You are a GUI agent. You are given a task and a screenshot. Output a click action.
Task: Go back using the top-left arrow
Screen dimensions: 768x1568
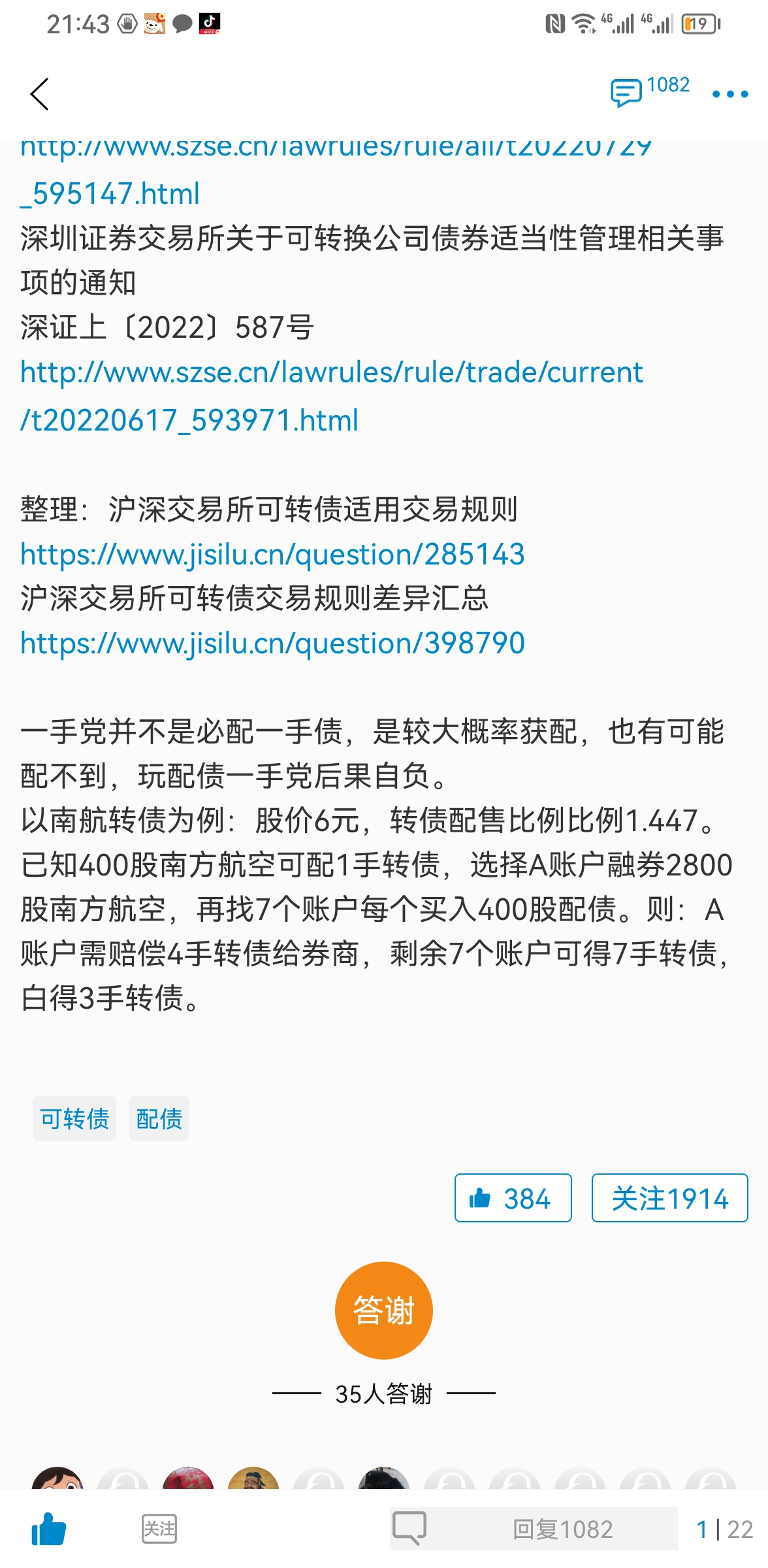[40, 95]
